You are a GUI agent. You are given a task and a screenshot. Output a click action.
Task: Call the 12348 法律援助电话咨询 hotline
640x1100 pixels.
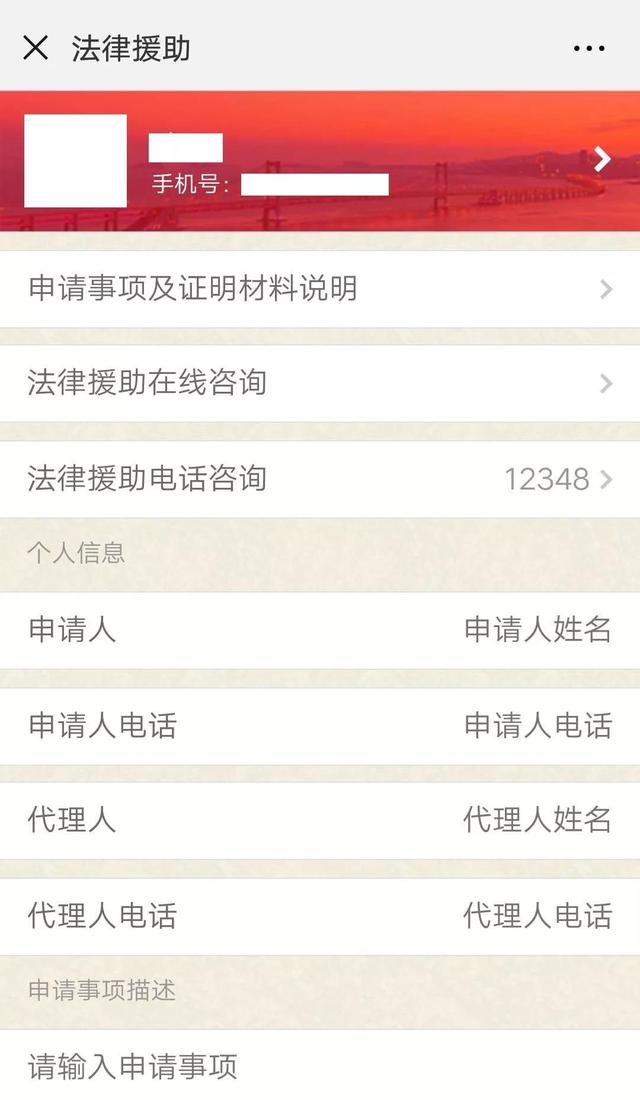320,480
